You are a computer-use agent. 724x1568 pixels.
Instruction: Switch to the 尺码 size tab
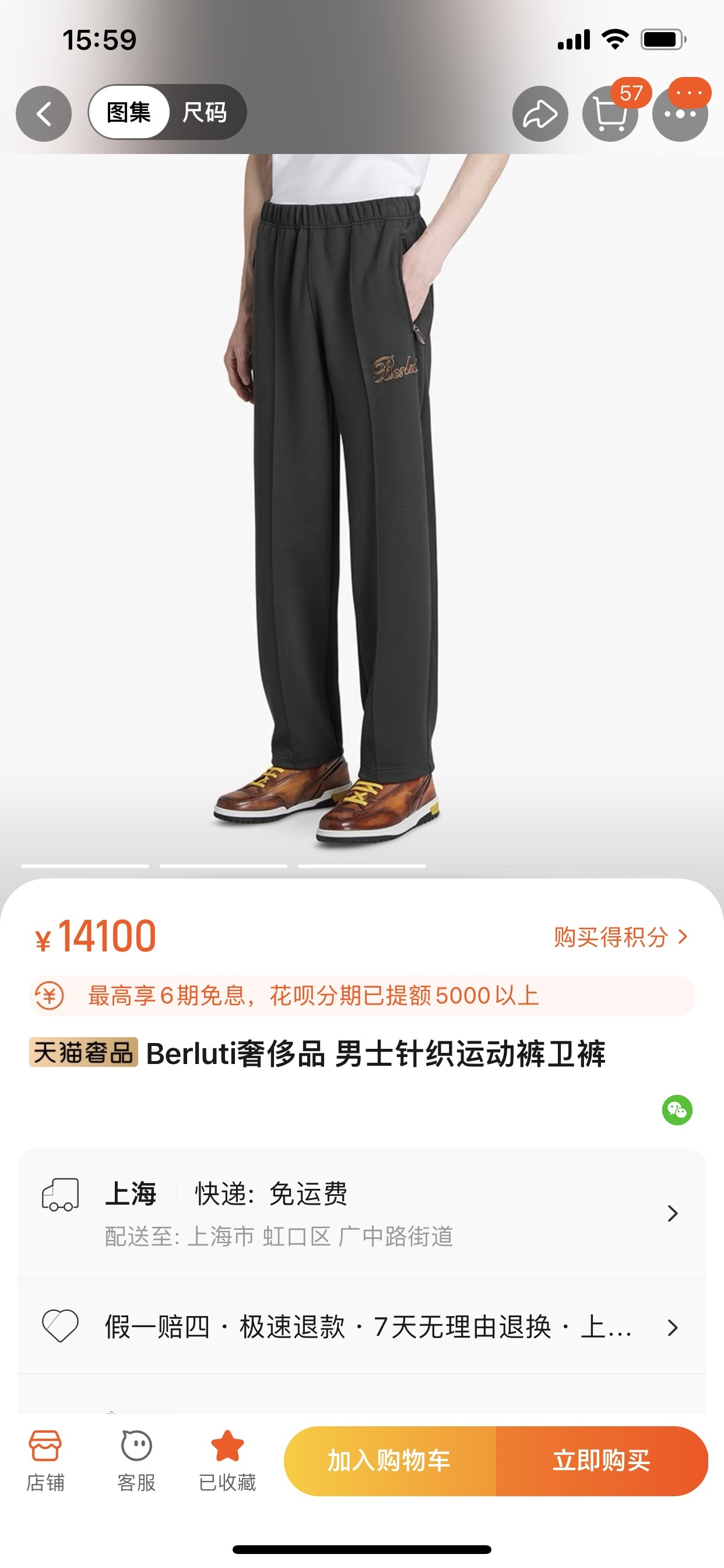205,113
